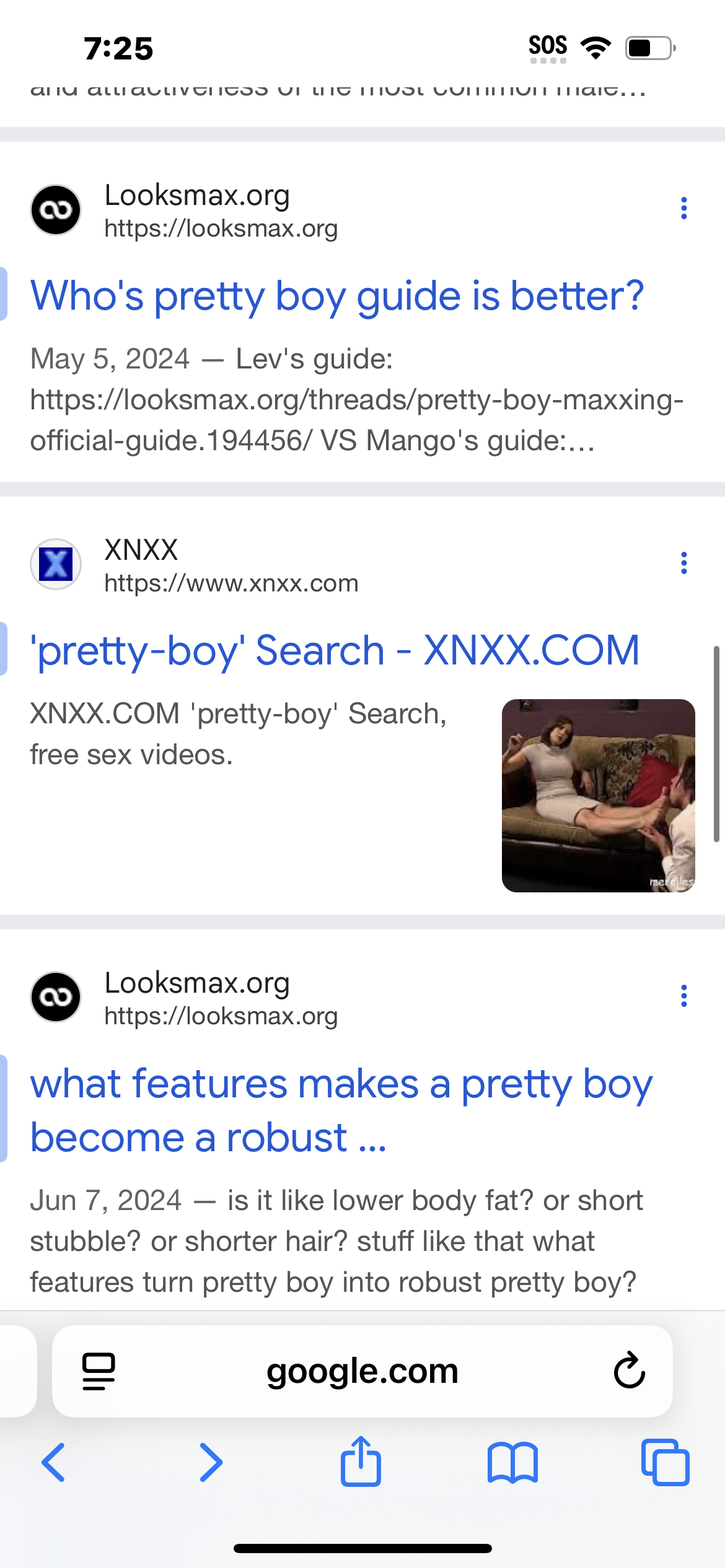Open options for the first Looksmax.org result
This screenshot has width=725, height=1568.
(683, 209)
